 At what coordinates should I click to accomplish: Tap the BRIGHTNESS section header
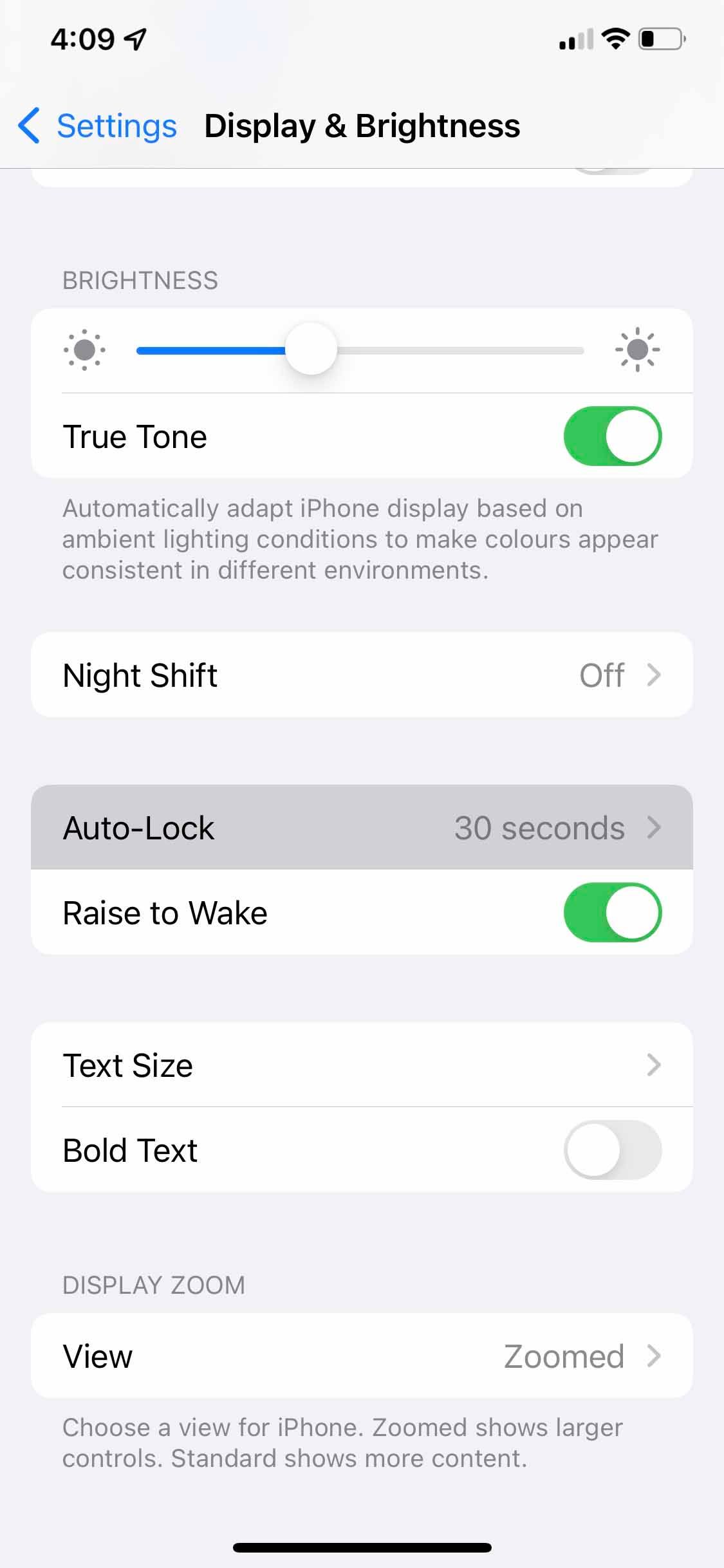coord(140,279)
